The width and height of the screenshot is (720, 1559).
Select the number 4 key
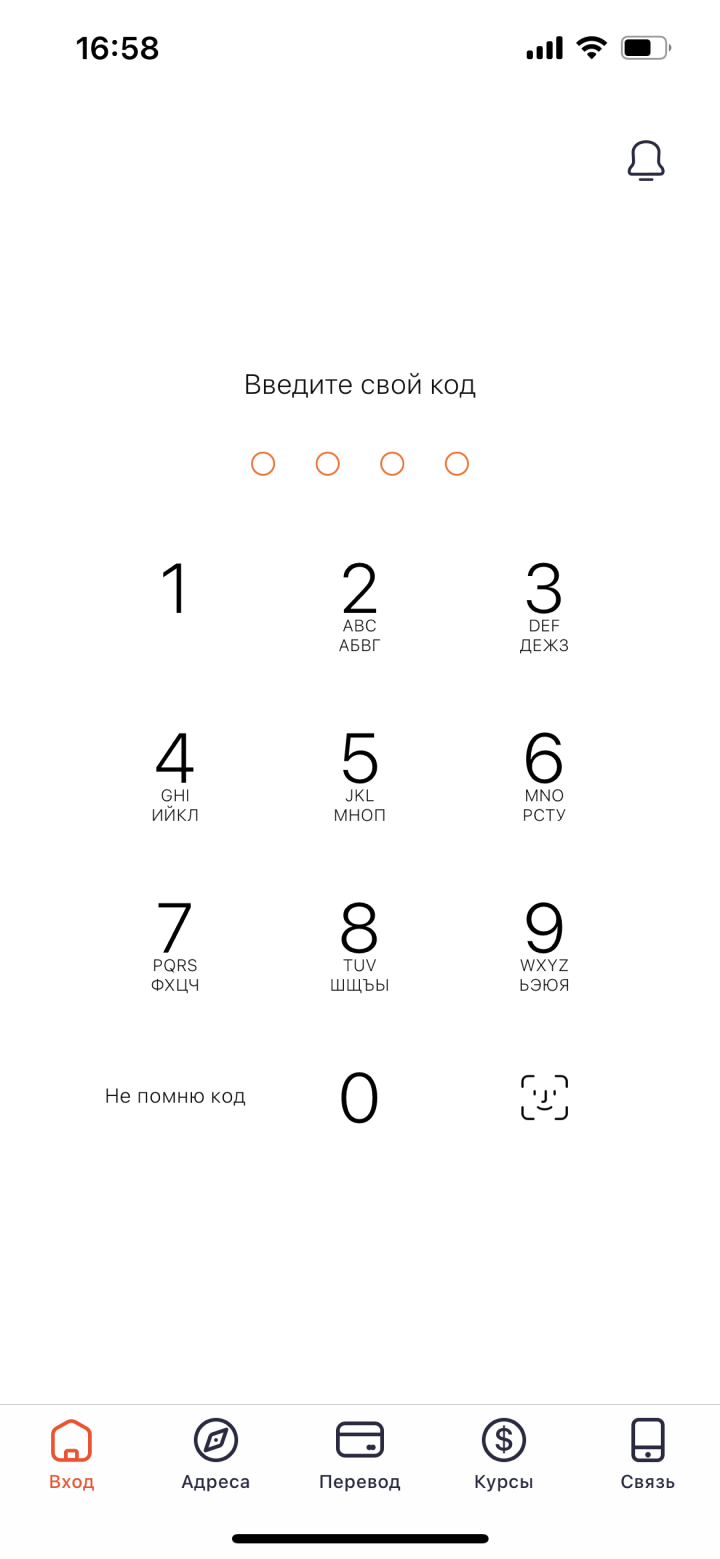pyautogui.click(x=175, y=774)
